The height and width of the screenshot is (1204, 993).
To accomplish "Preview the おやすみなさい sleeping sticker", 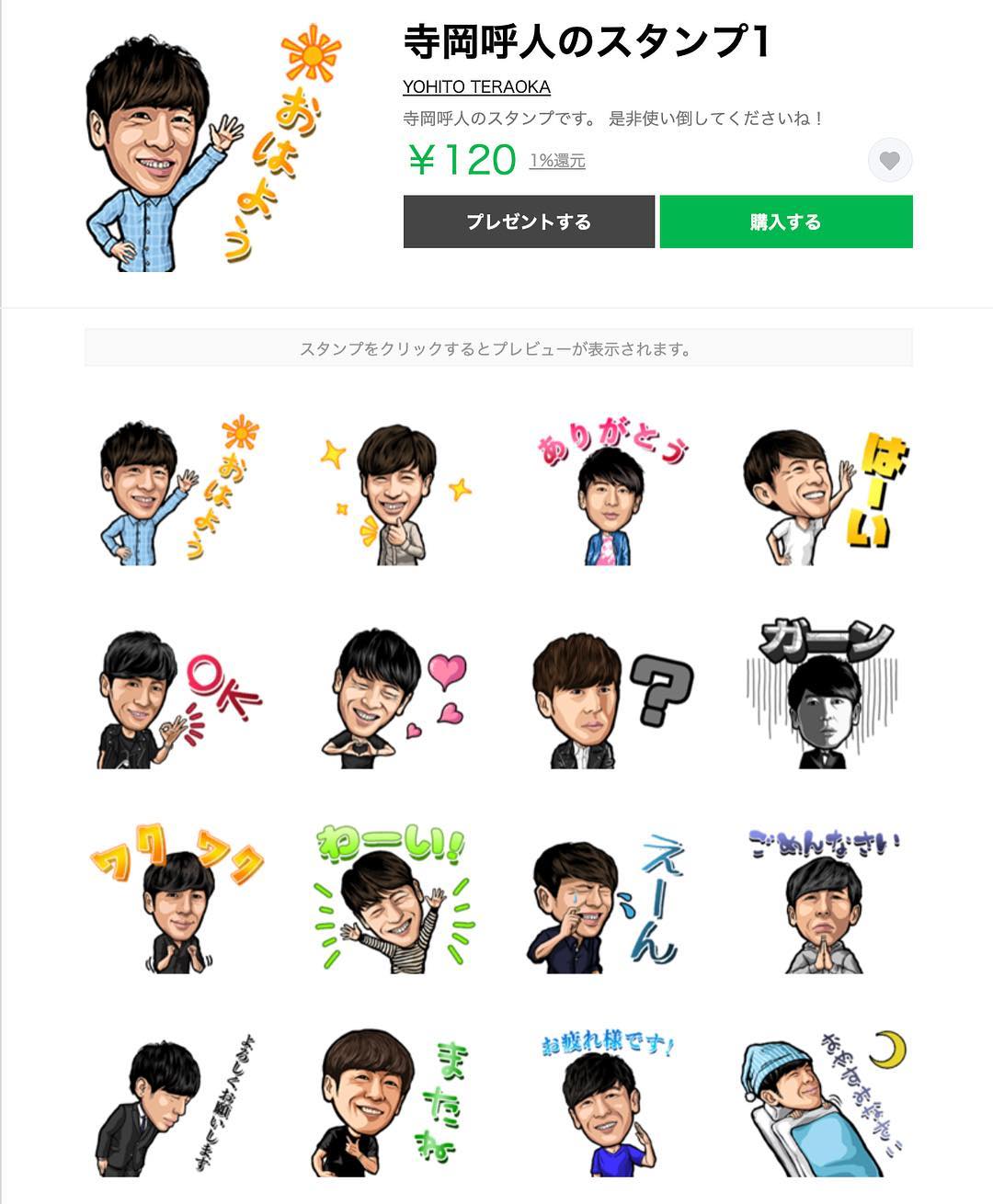I will point(823,1103).
